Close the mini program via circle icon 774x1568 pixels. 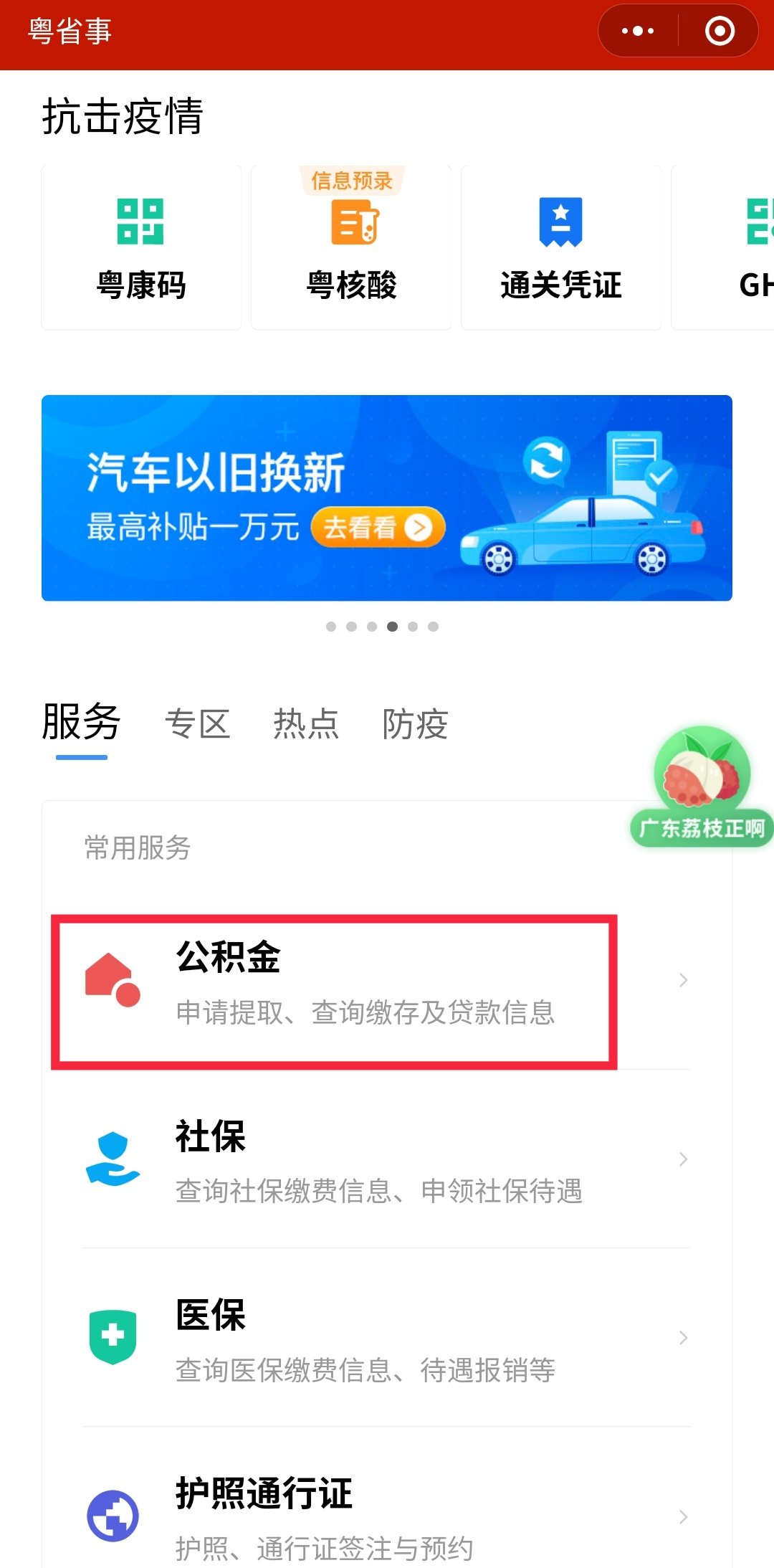[720, 32]
